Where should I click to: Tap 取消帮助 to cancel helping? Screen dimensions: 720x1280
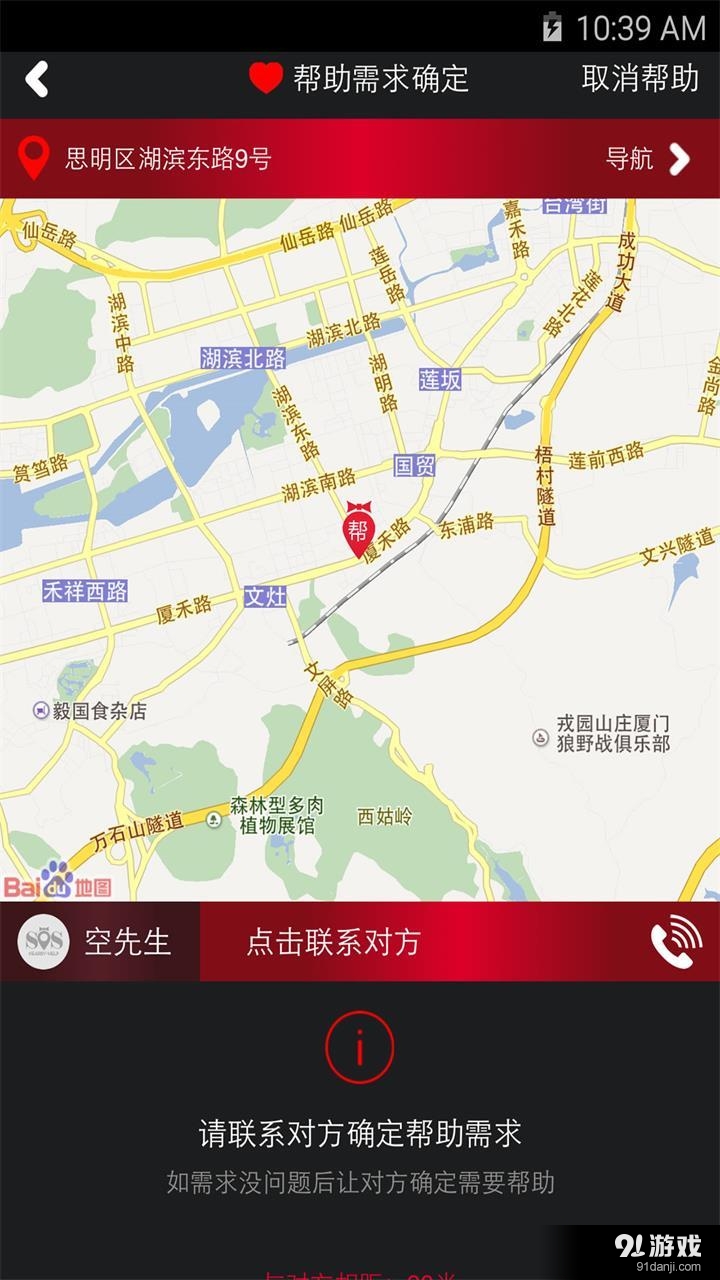tap(639, 80)
